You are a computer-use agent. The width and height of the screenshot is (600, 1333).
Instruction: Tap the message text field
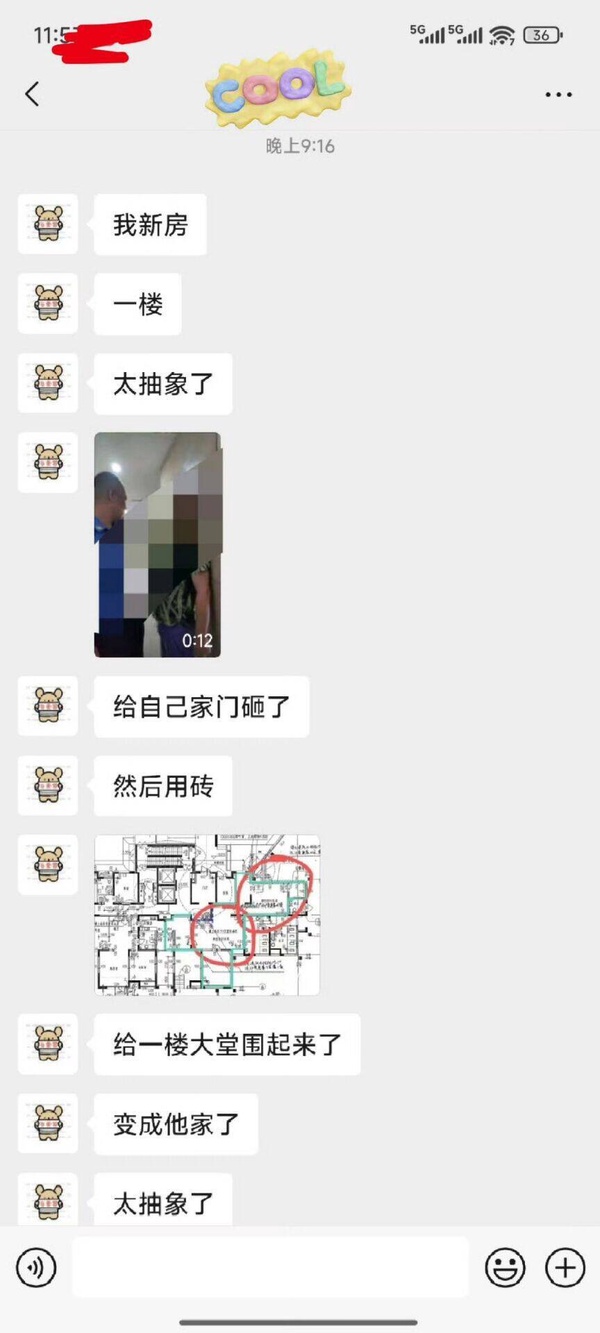coord(270,1267)
